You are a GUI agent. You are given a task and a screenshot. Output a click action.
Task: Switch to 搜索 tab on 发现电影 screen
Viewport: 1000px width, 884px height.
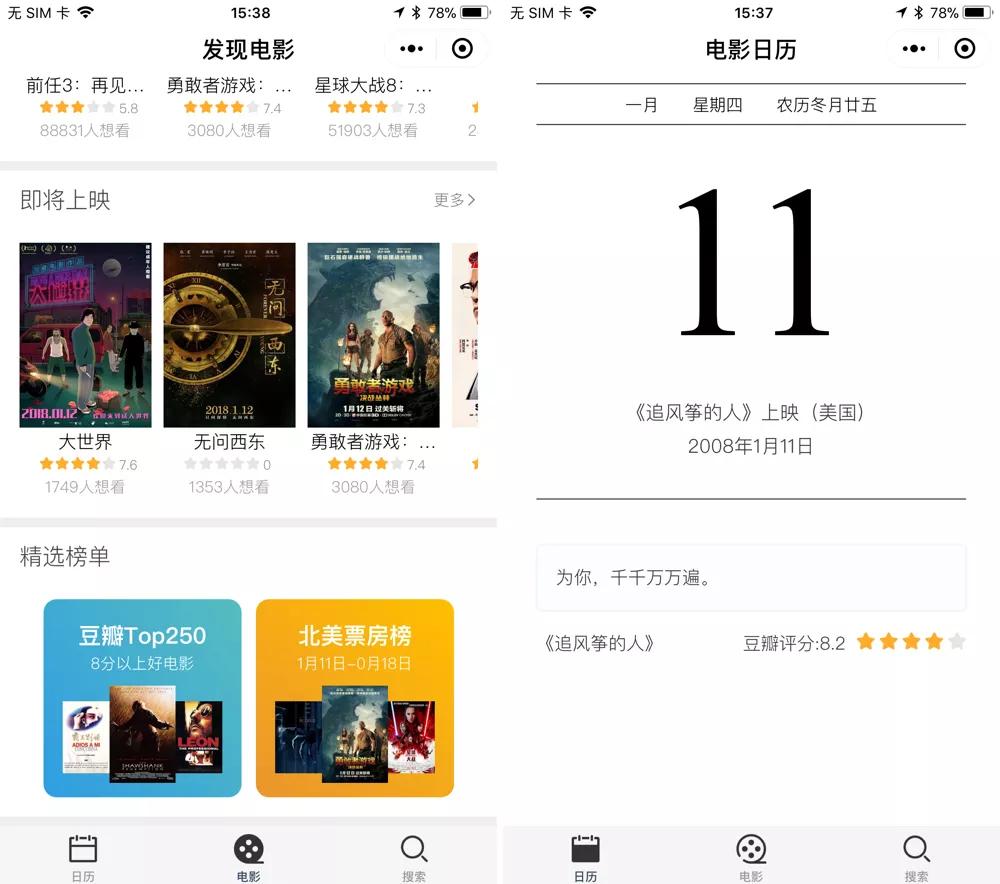(414, 857)
